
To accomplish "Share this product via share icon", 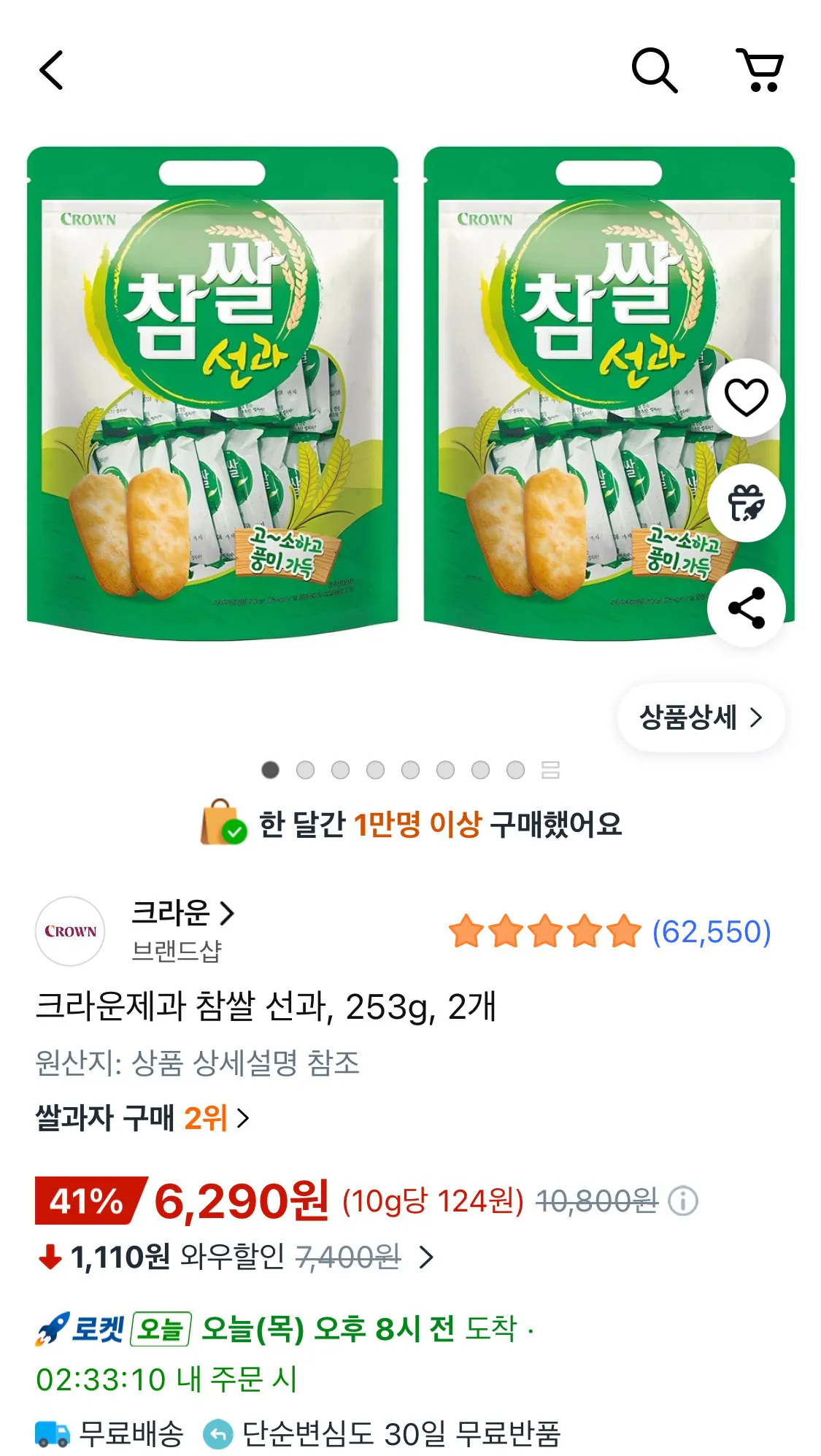I will (746, 607).
